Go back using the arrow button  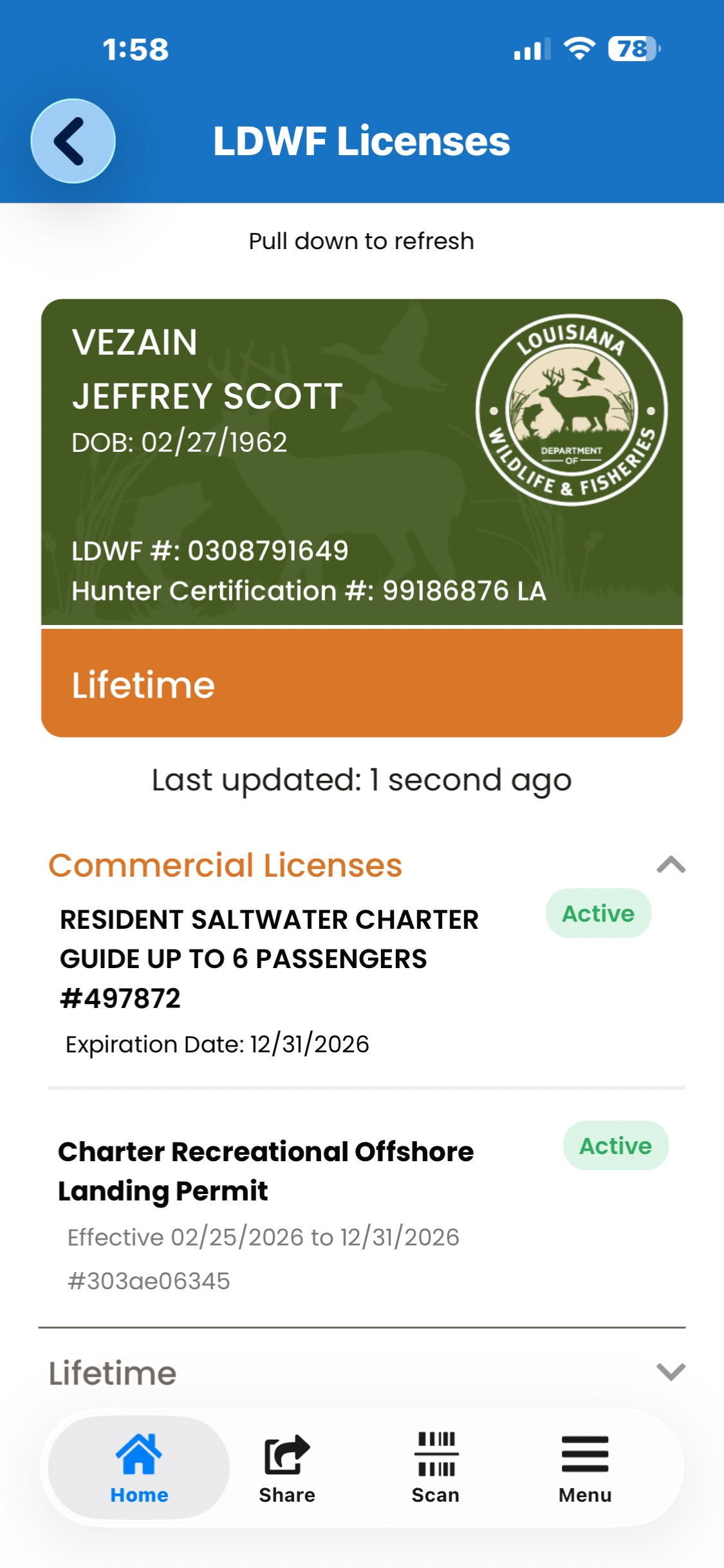[x=73, y=141]
